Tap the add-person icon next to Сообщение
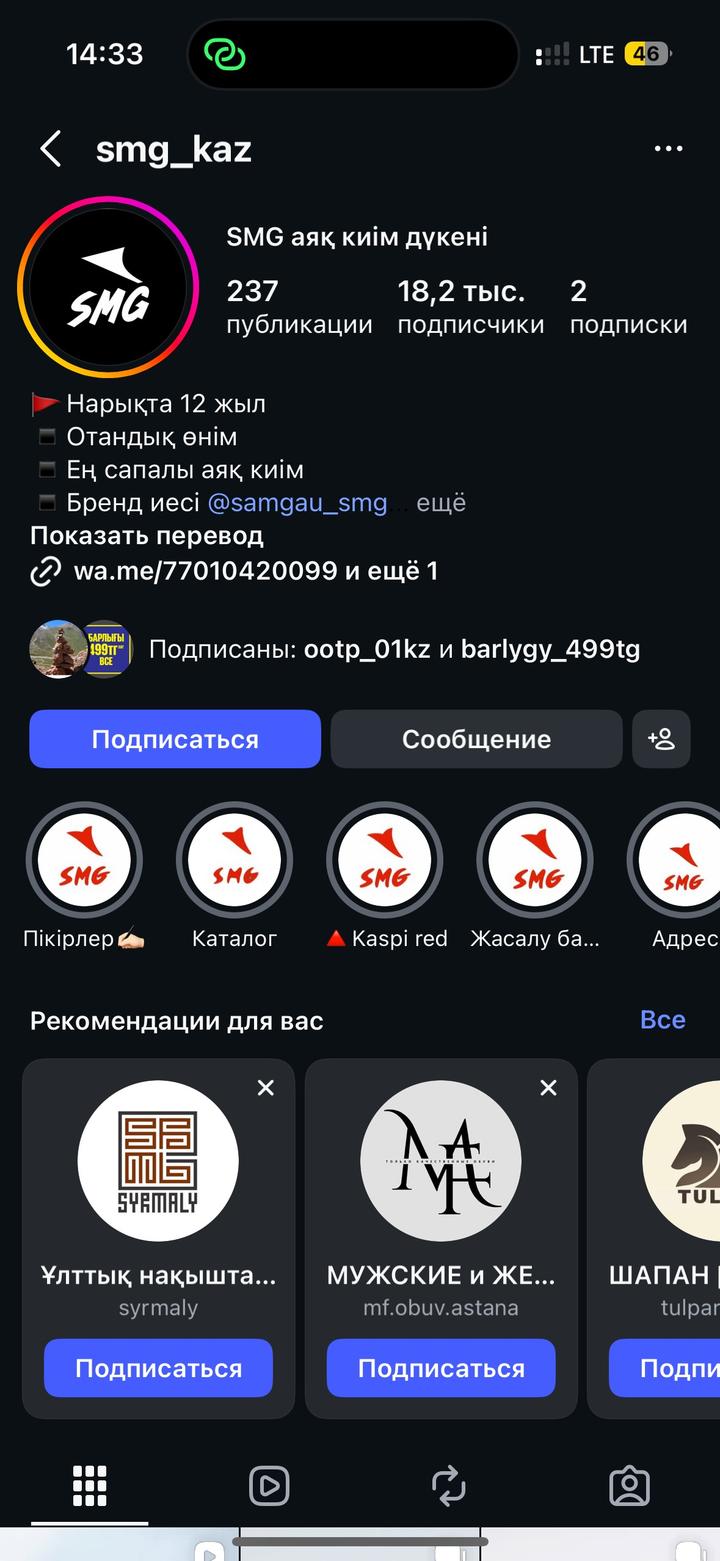This screenshot has height=1561, width=720. tap(661, 739)
